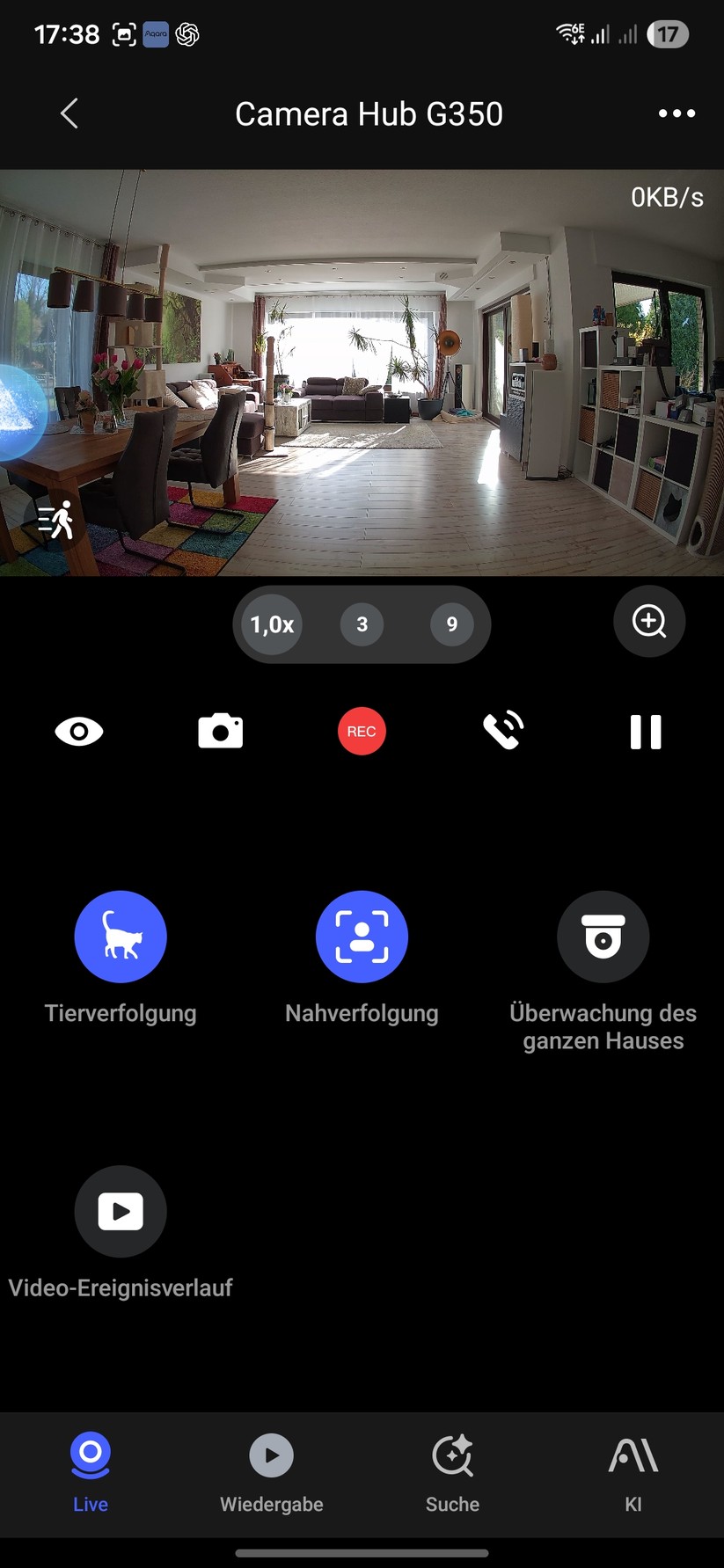Select the 3x zoom level
Screen dimensions: 724x1568
click(x=362, y=624)
